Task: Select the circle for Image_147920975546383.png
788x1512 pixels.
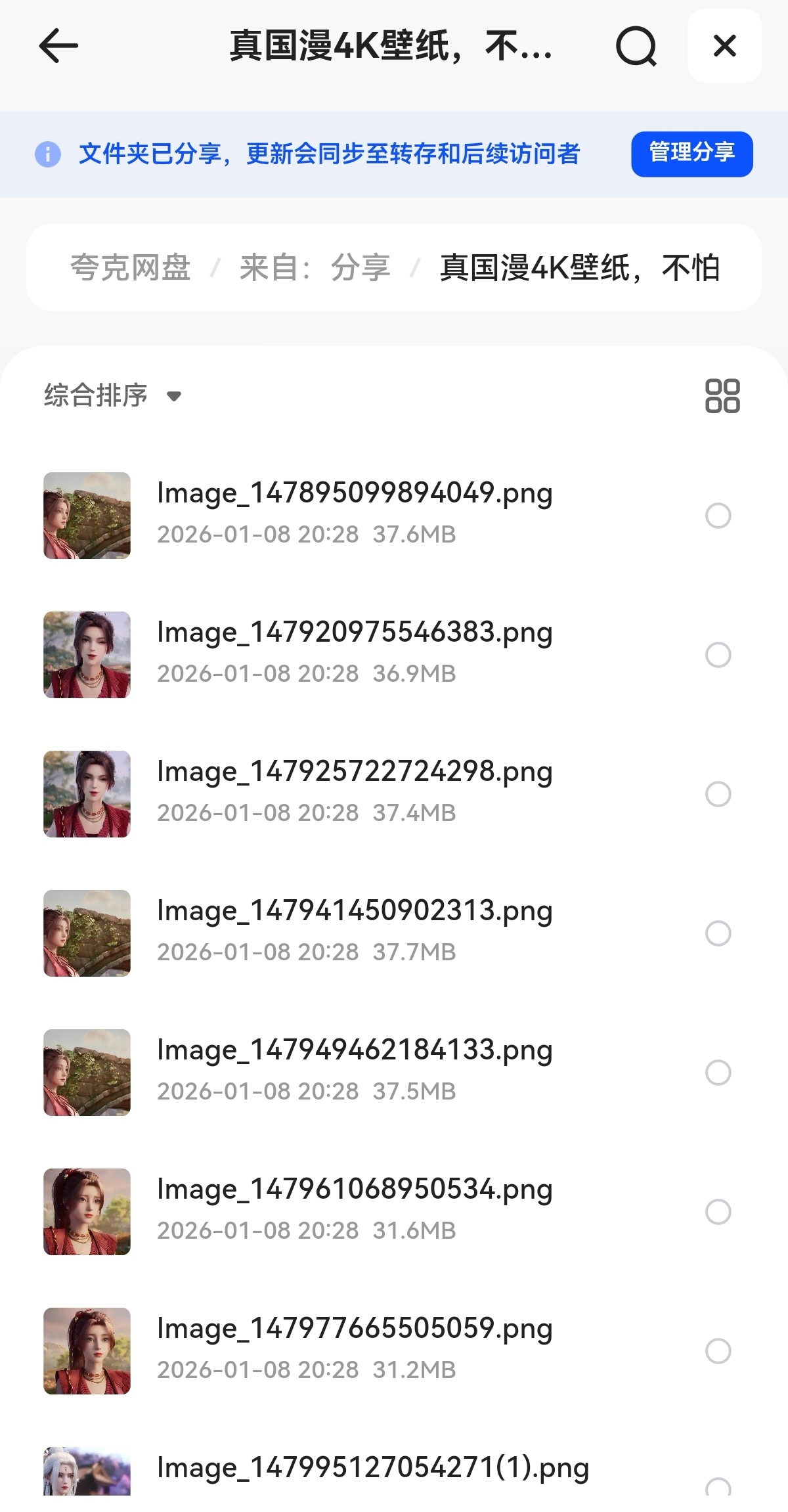Action: tap(718, 655)
